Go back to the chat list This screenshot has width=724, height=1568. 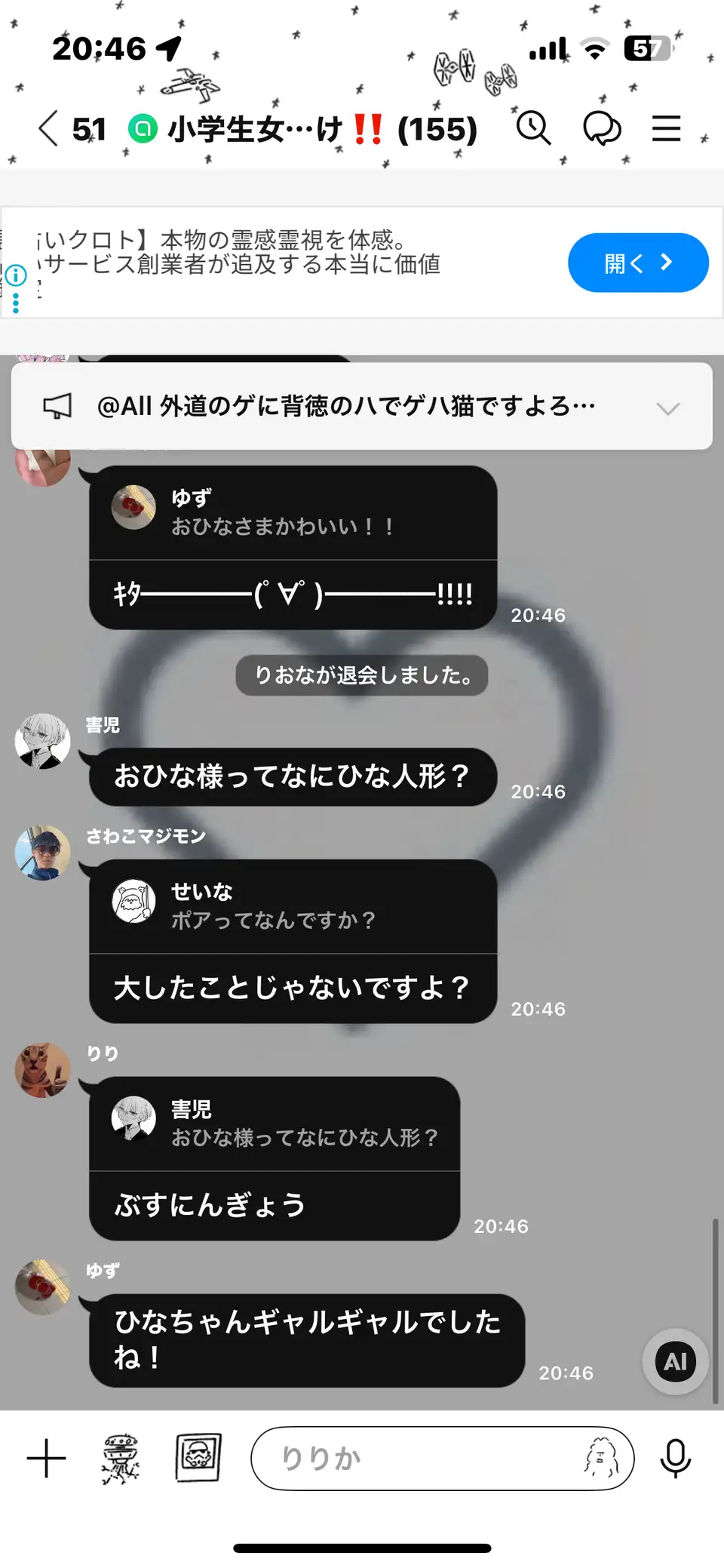tap(48, 128)
